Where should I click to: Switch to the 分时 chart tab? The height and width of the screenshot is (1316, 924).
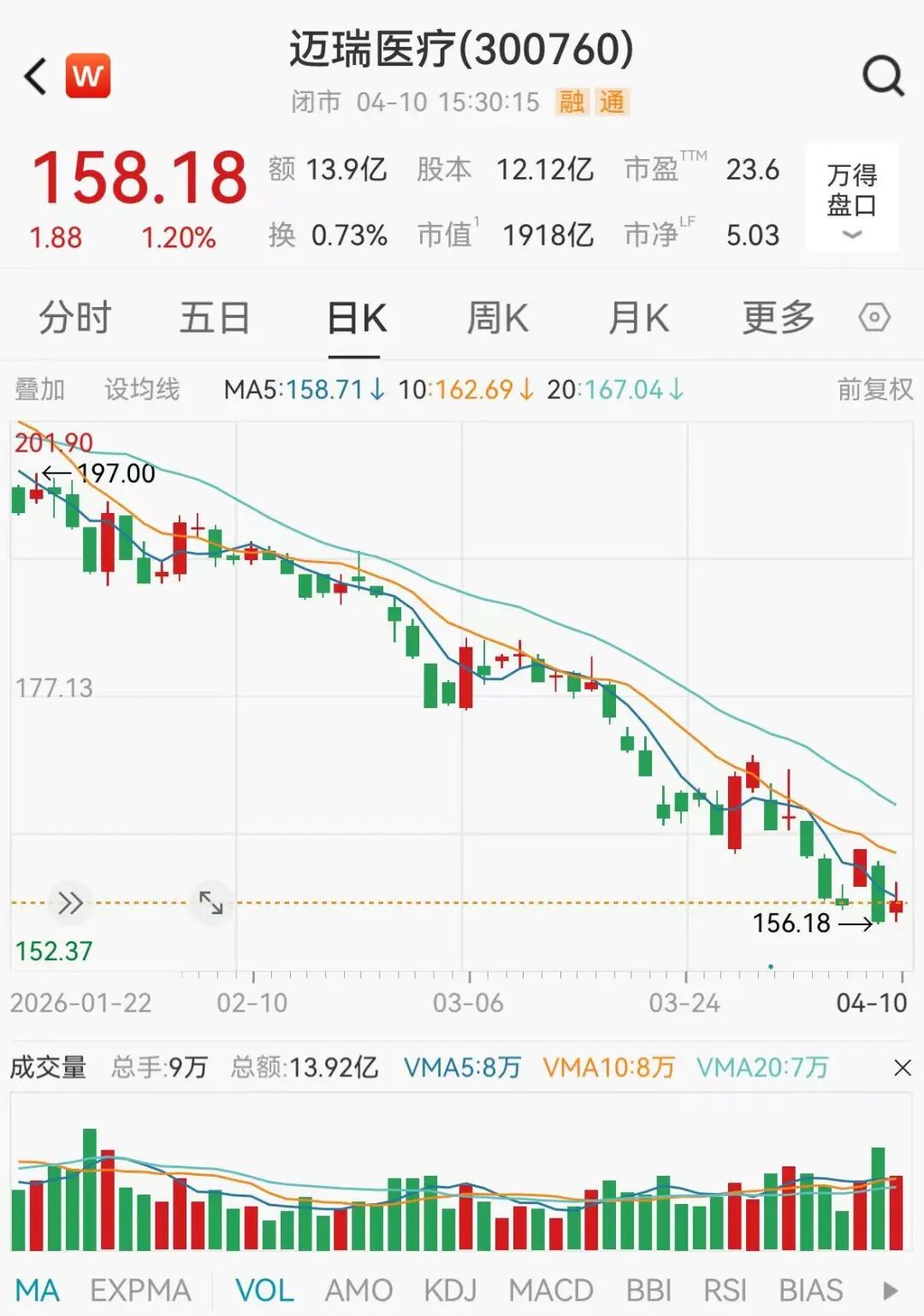coord(75,318)
